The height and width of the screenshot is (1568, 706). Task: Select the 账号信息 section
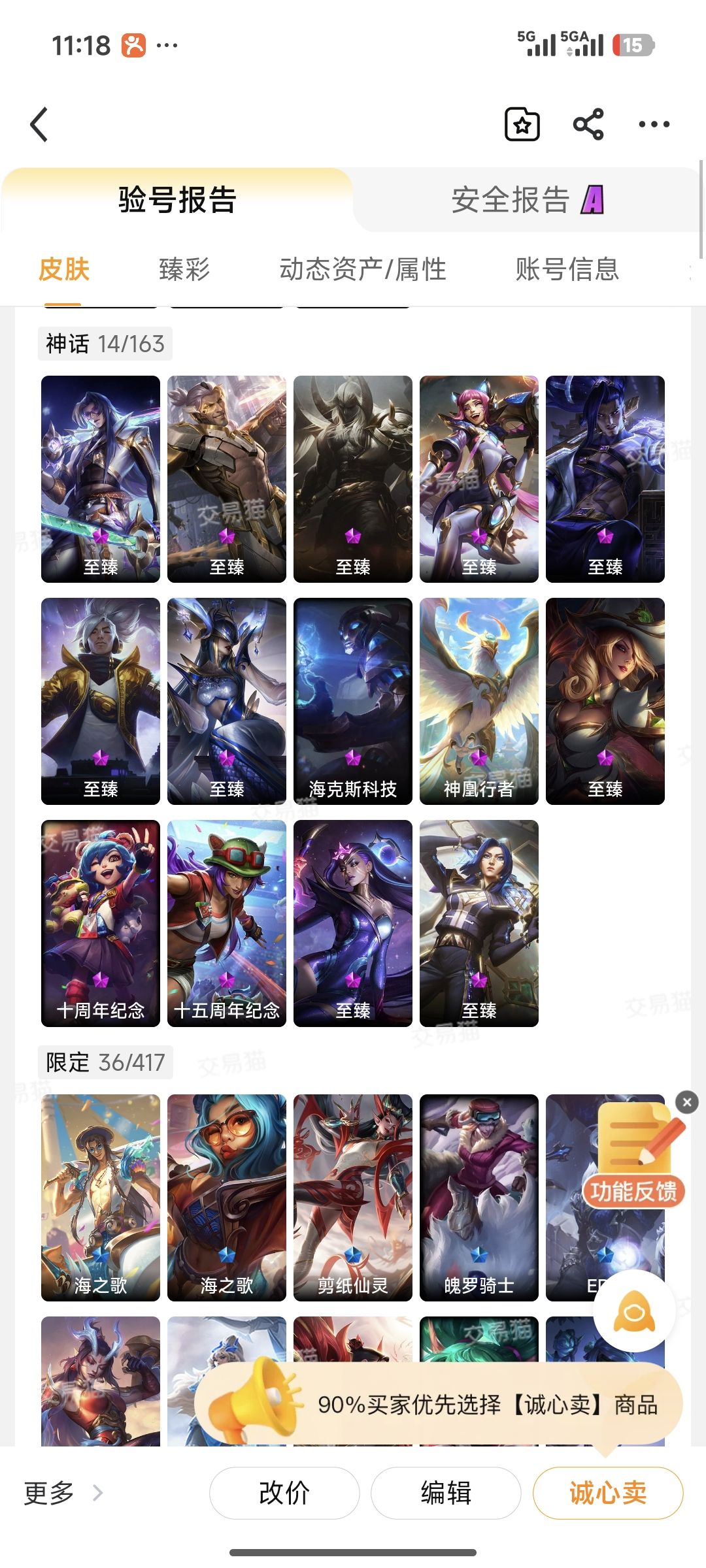click(566, 269)
